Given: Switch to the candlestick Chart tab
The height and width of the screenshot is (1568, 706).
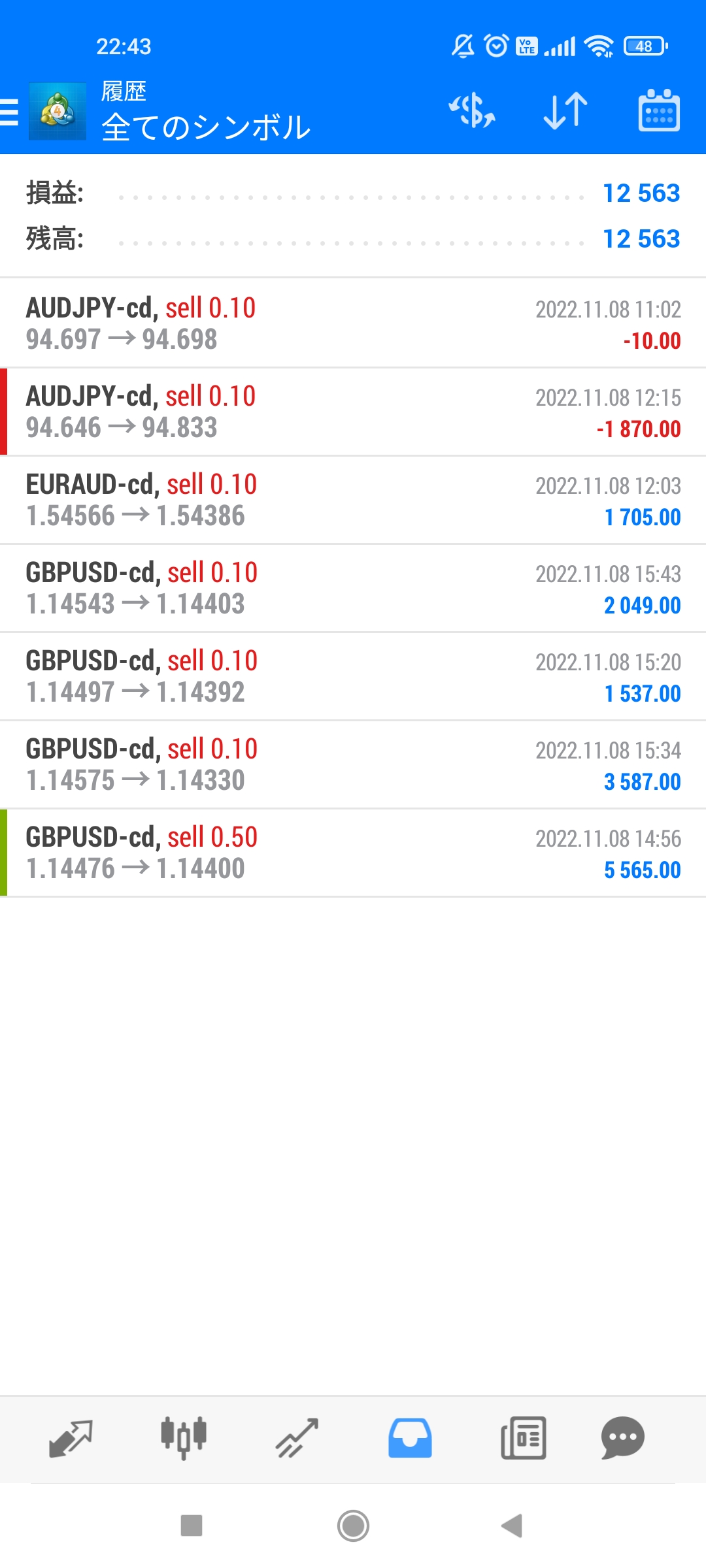Looking at the screenshot, I should tap(184, 1438).
